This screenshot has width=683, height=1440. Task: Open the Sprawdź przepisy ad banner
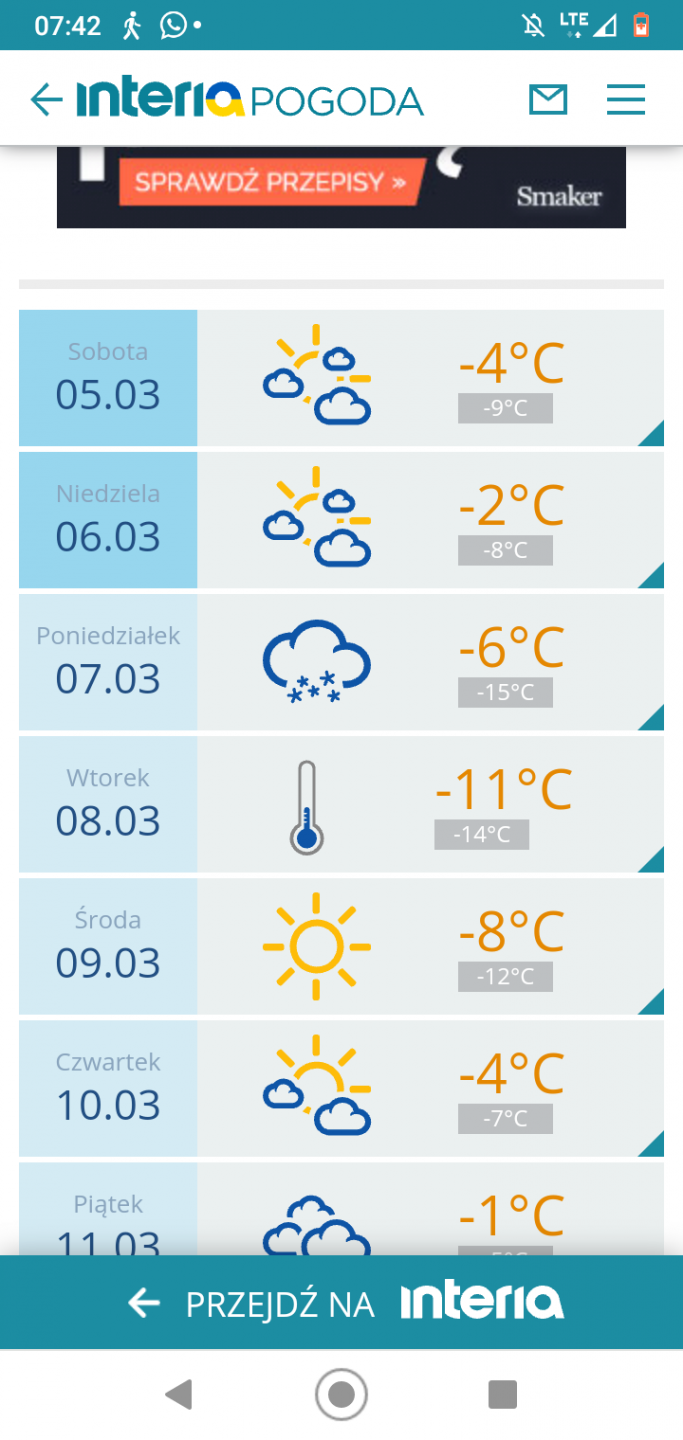click(x=340, y=187)
